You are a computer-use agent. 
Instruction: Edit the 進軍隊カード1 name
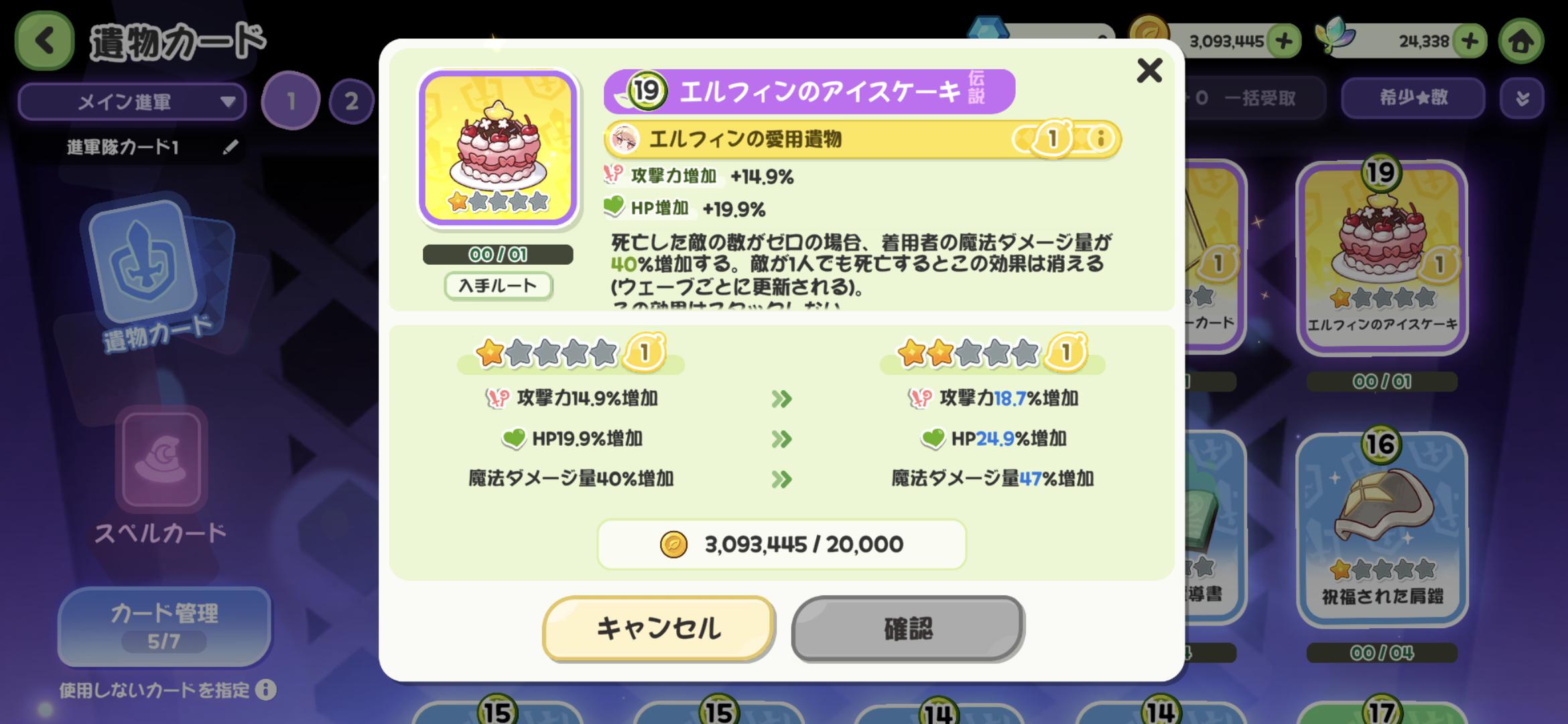click(x=231, y=147)
